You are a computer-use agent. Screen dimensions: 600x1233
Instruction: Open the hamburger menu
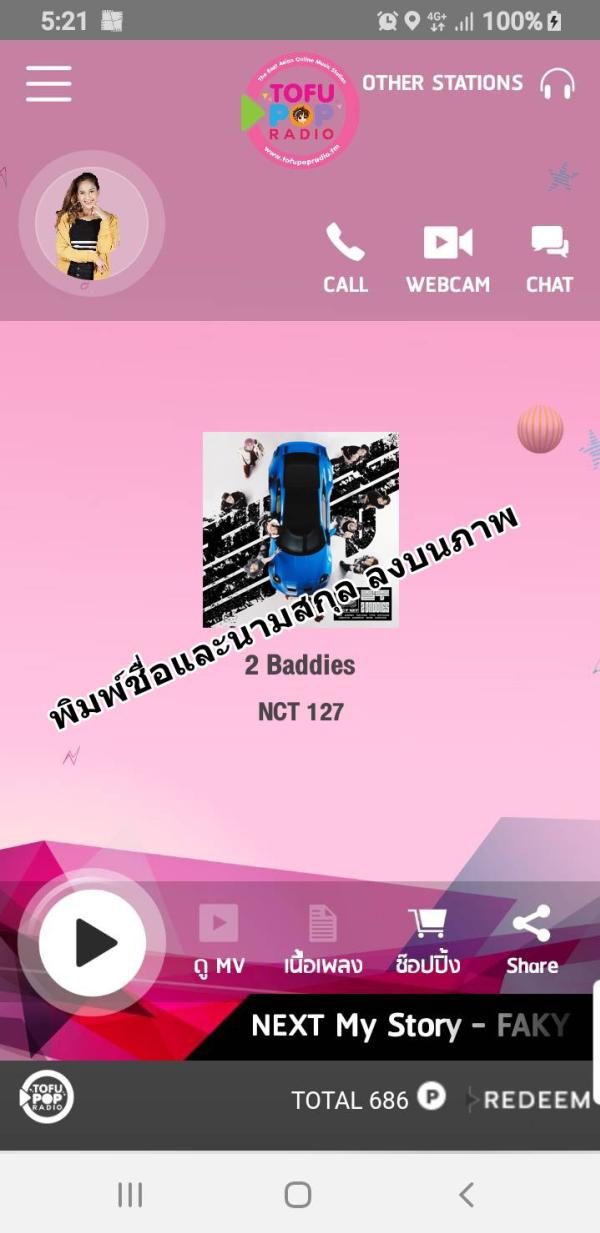pyautogui.click(x=49, y=83)
